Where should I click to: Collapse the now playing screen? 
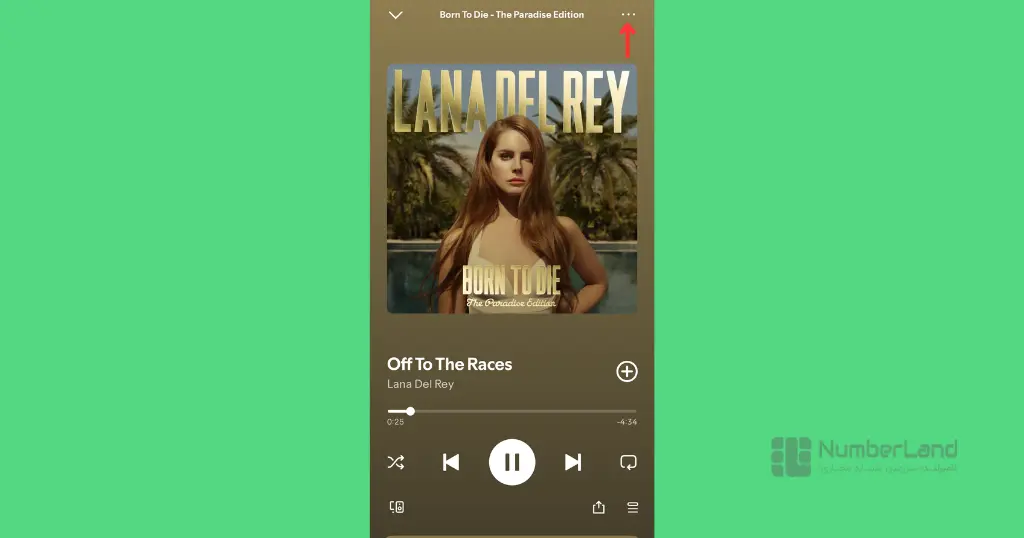click(396, 15)
